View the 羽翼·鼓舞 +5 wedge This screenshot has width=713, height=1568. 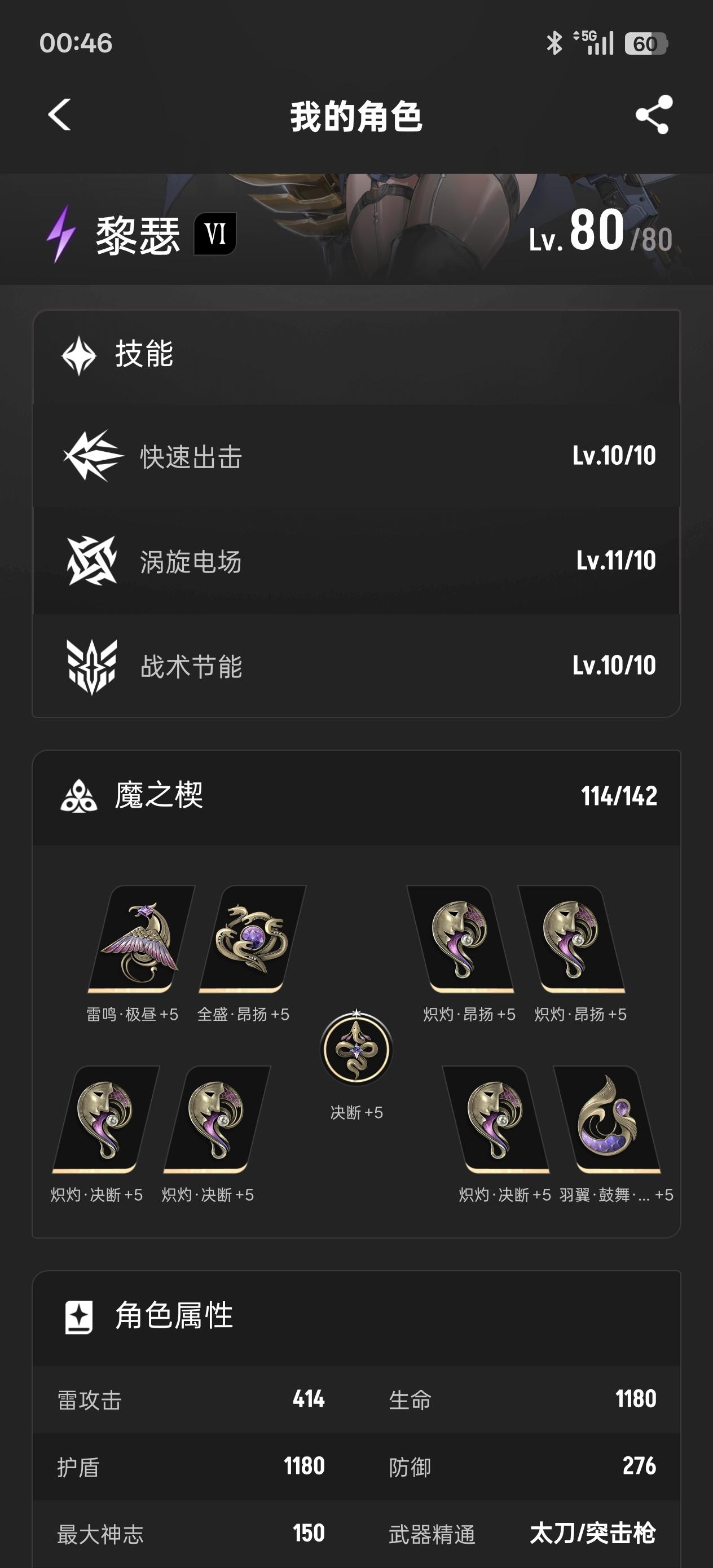pyautogui.click(x=607, y=1120)
